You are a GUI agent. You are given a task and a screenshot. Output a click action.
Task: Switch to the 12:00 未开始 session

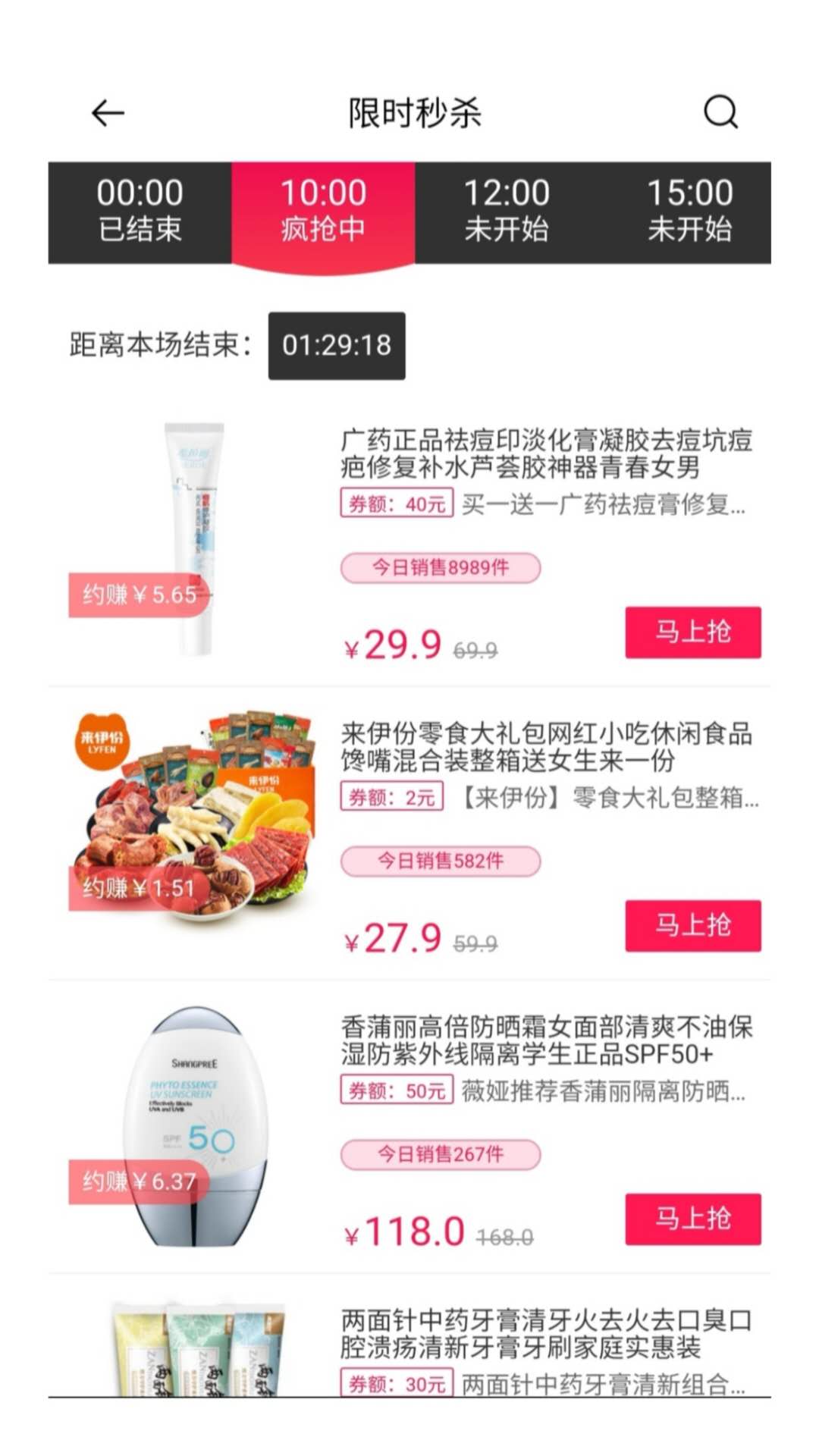507,211
